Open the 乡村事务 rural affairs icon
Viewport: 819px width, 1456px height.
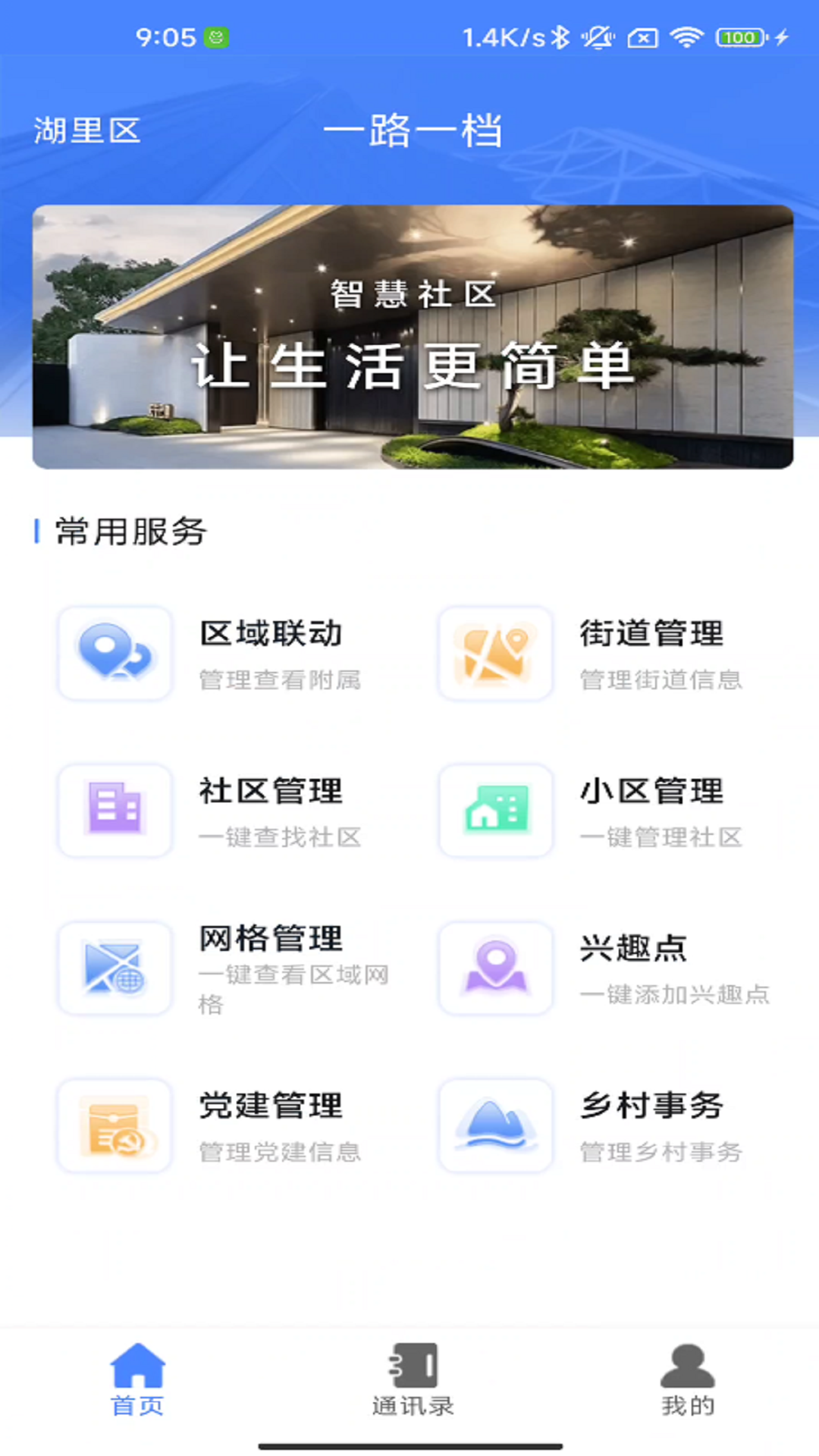pos(495,1126)
